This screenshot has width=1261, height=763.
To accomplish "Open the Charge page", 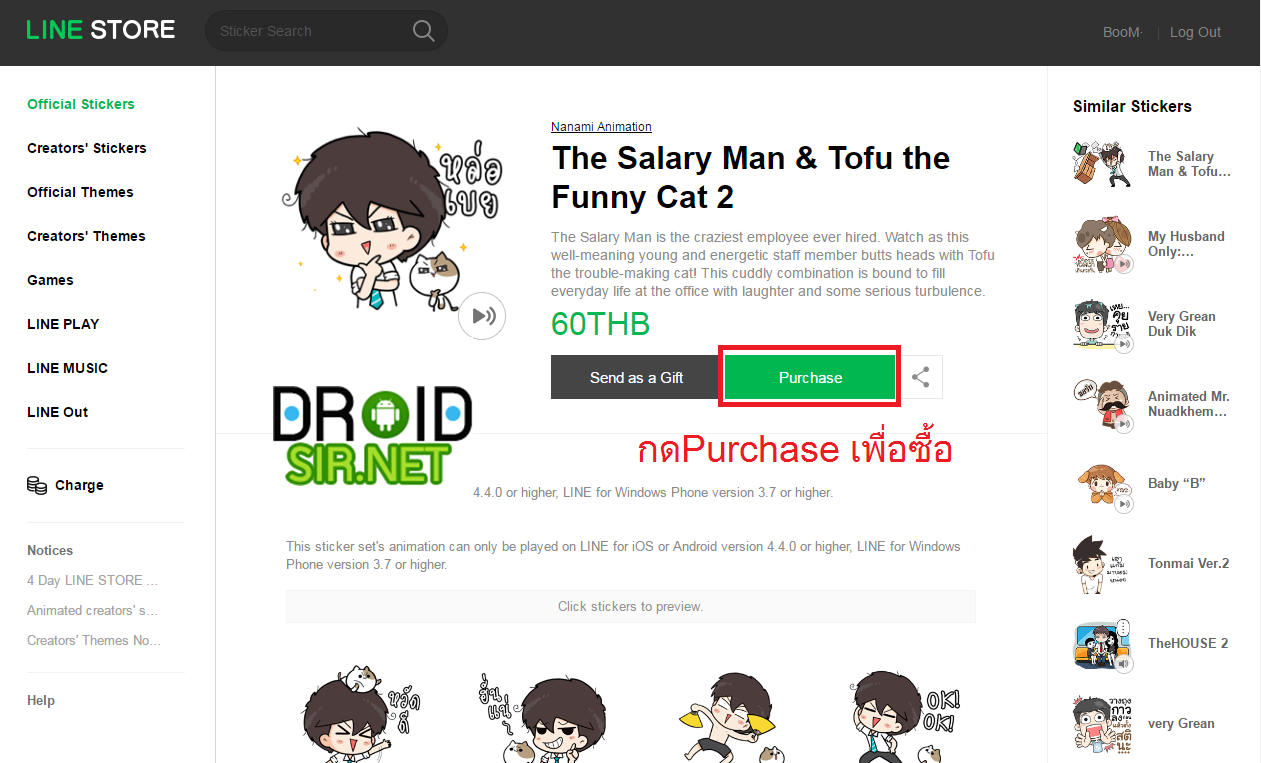I will tap(78, 485).
